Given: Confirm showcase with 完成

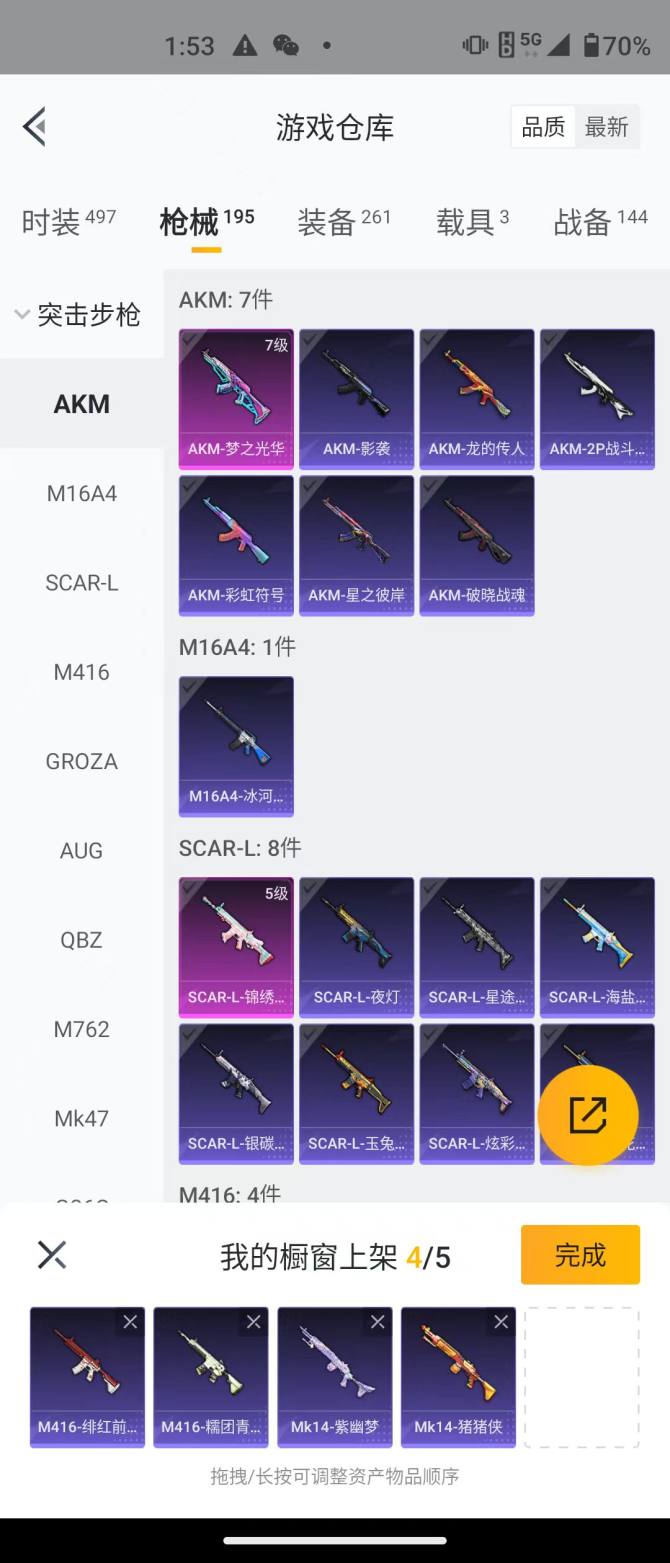Looking at the screenshot, I should [579, 1254].
